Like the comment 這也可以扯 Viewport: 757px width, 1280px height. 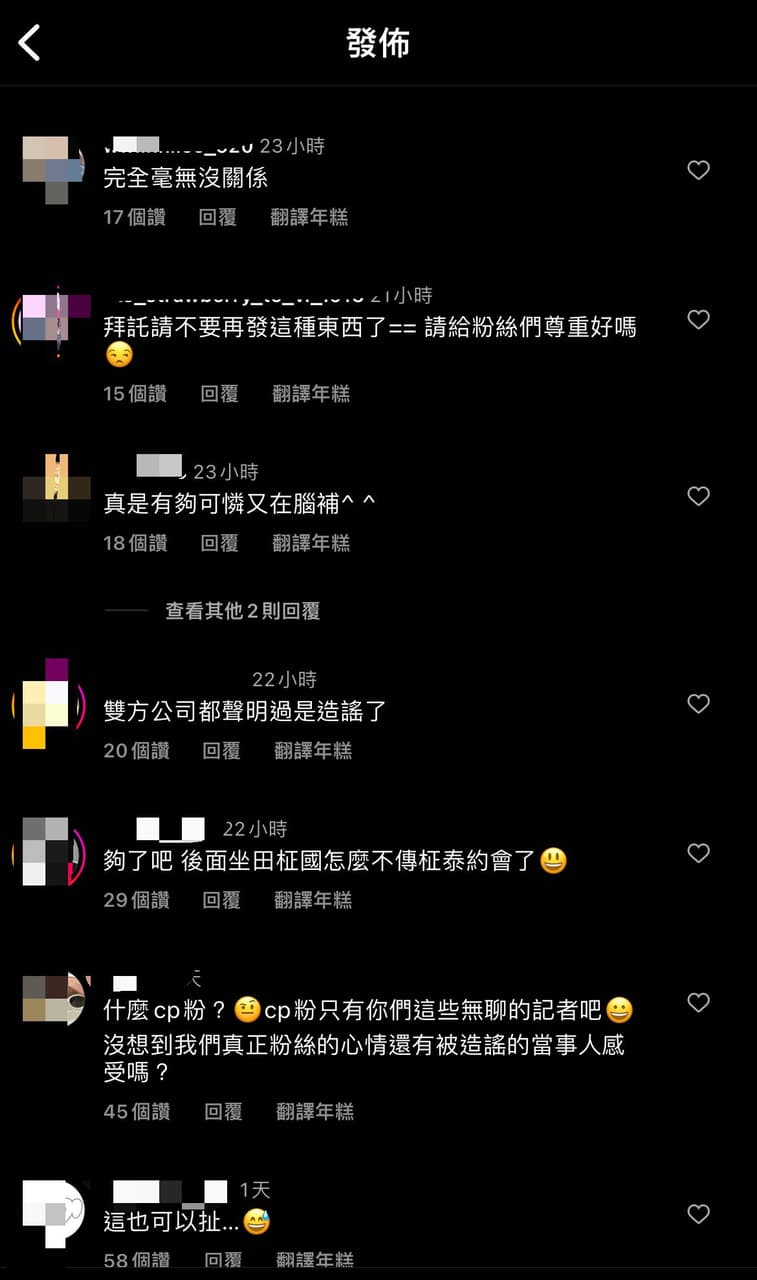(698, 1215)
